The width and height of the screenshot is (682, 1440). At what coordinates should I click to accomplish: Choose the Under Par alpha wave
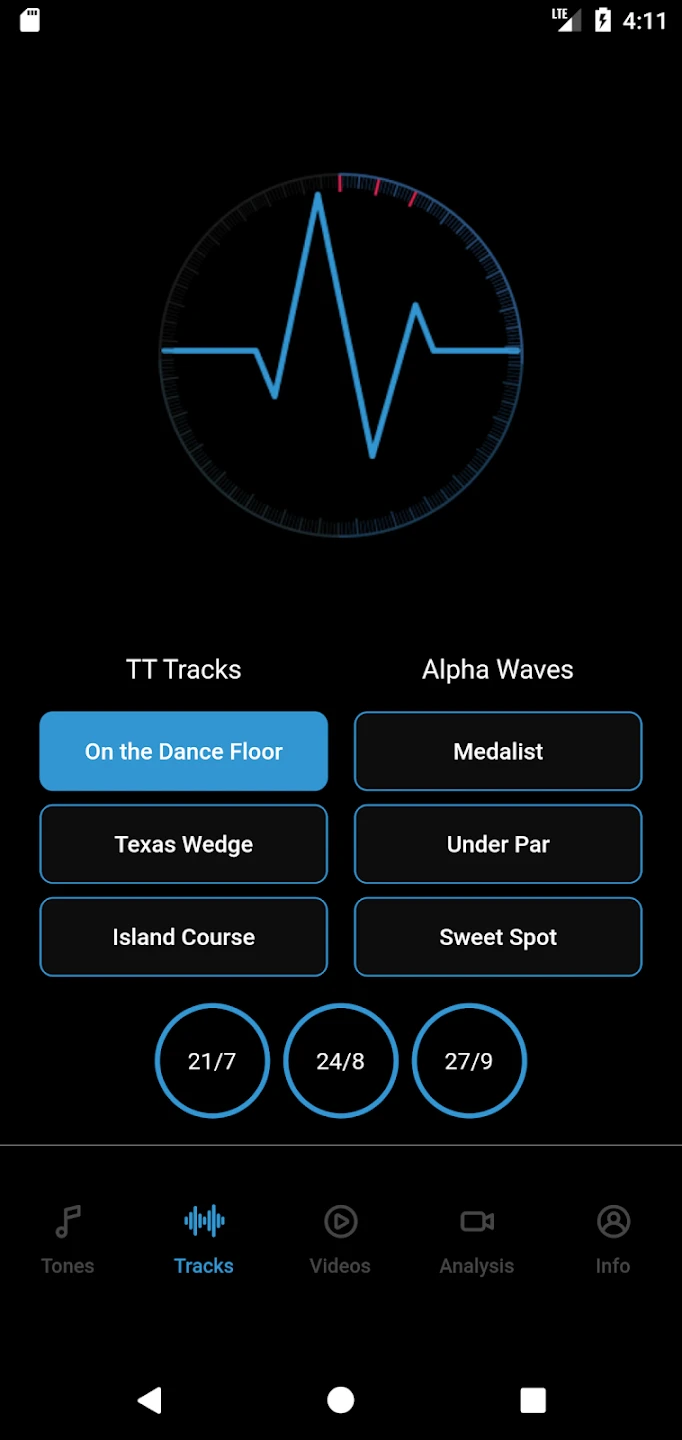click(498, 844)
